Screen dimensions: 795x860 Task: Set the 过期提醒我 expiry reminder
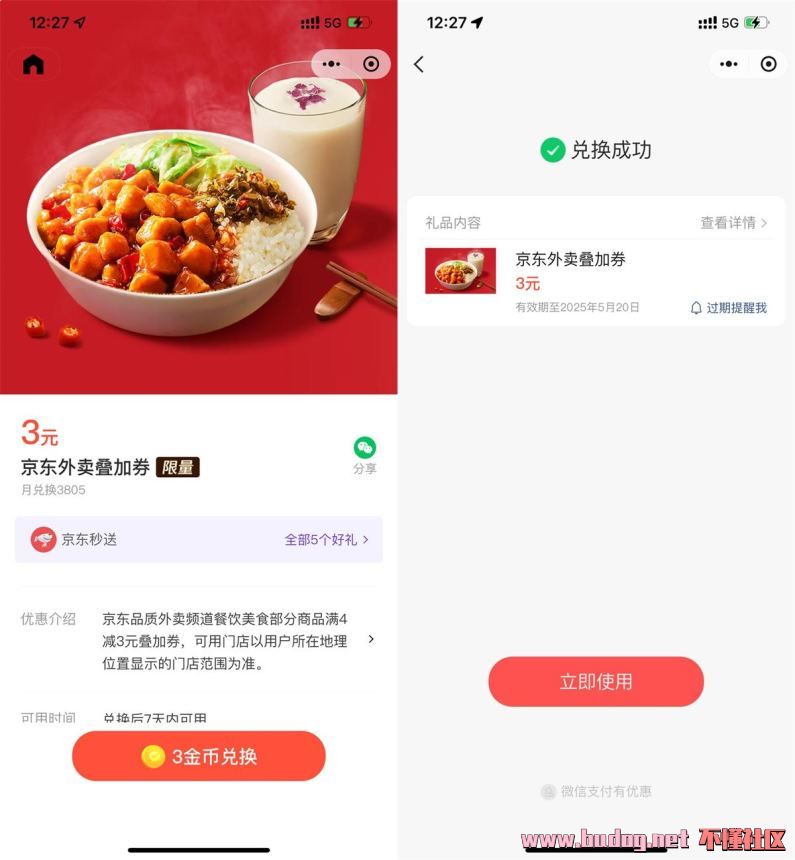pyautogui.click(x=728, y=308)
